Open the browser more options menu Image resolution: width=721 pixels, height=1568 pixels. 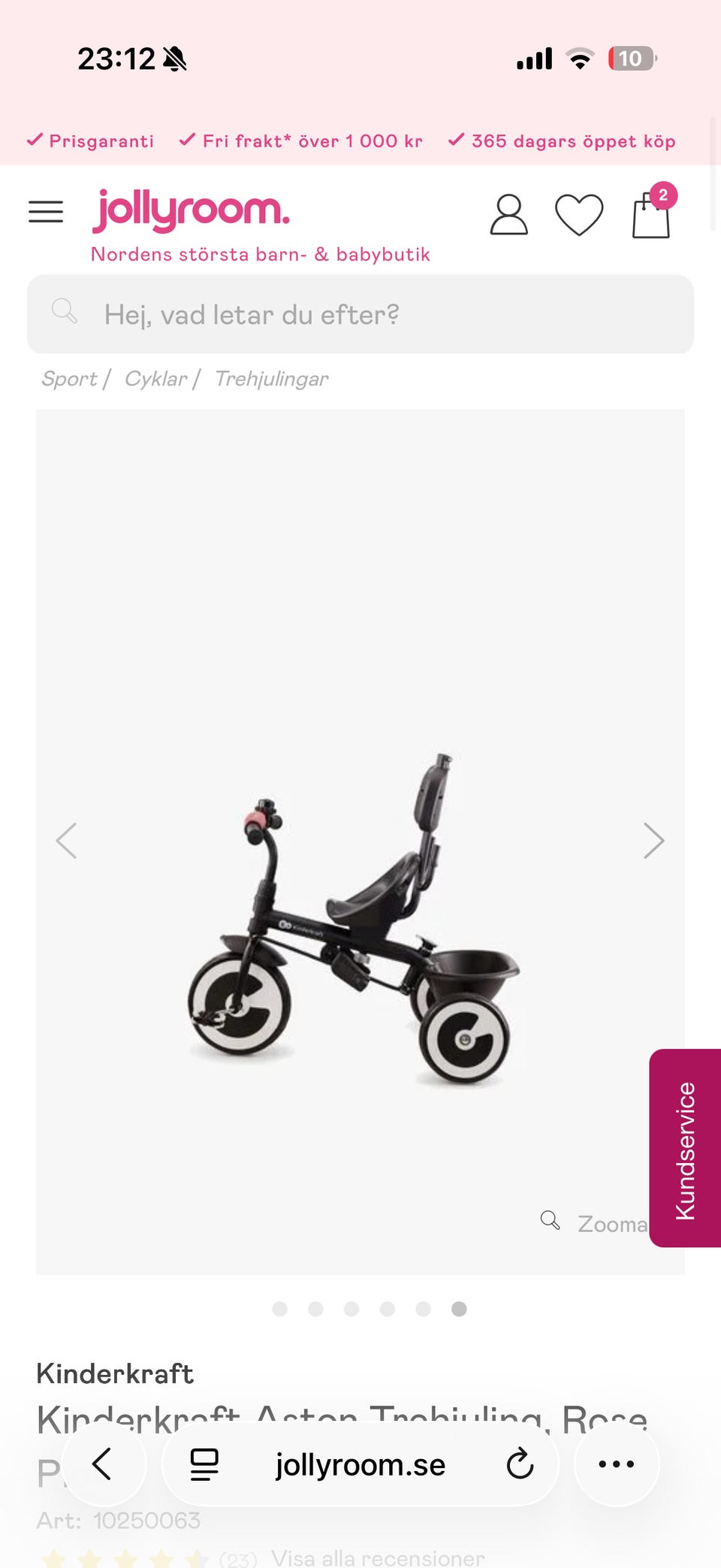617,1464
